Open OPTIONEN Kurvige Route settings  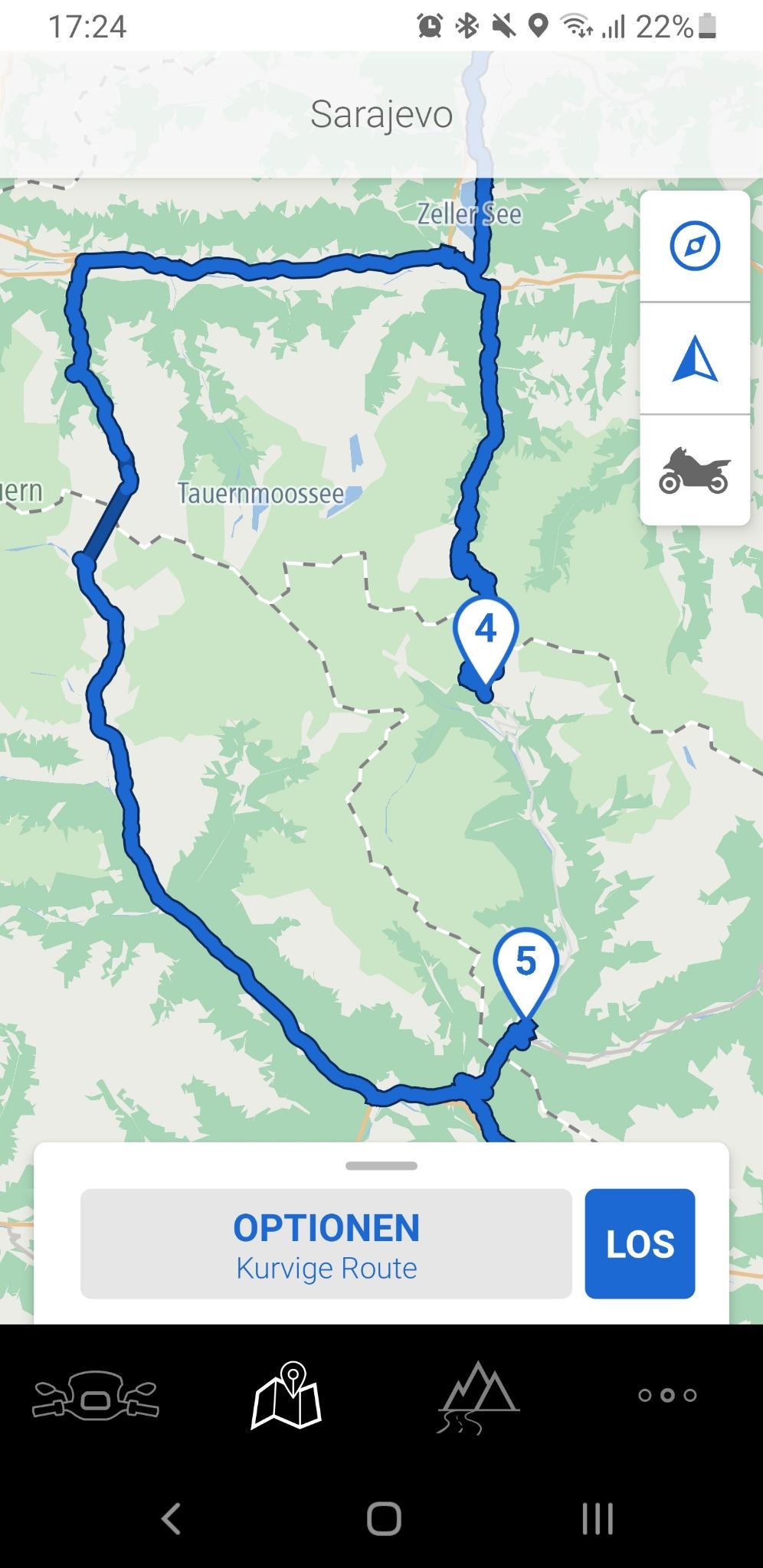(x=326, y=1243)
